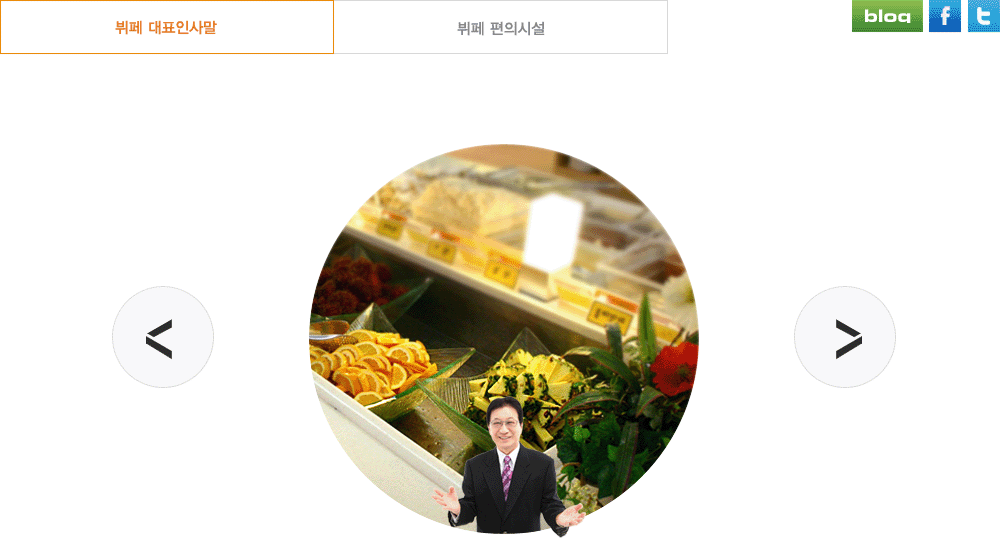Screen dimensions: 1000x538
Task: Select the 뷔페 대표인사말 tab
Action: click(x=166, y=27)
